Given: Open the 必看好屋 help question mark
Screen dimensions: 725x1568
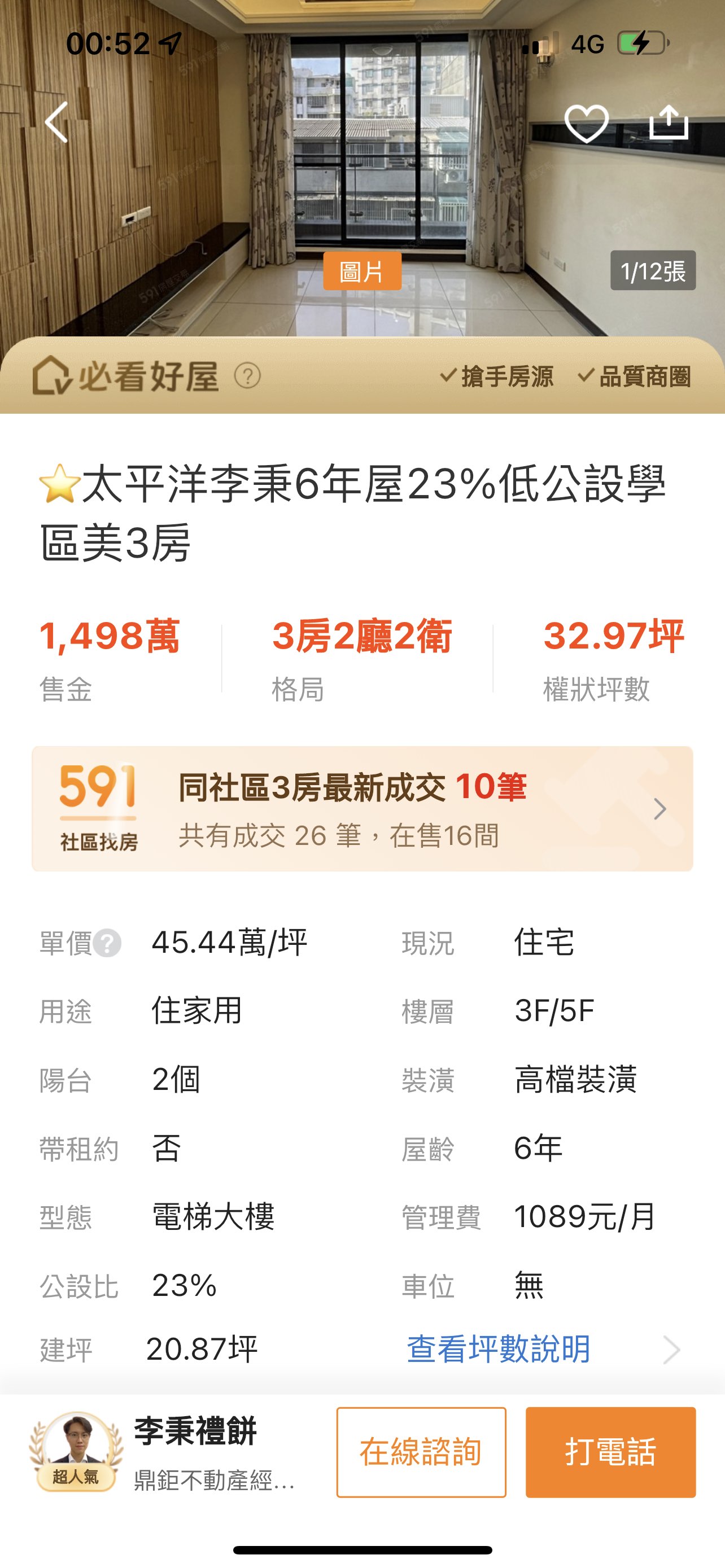Looking at the screenshot, I should click(248, 376).
